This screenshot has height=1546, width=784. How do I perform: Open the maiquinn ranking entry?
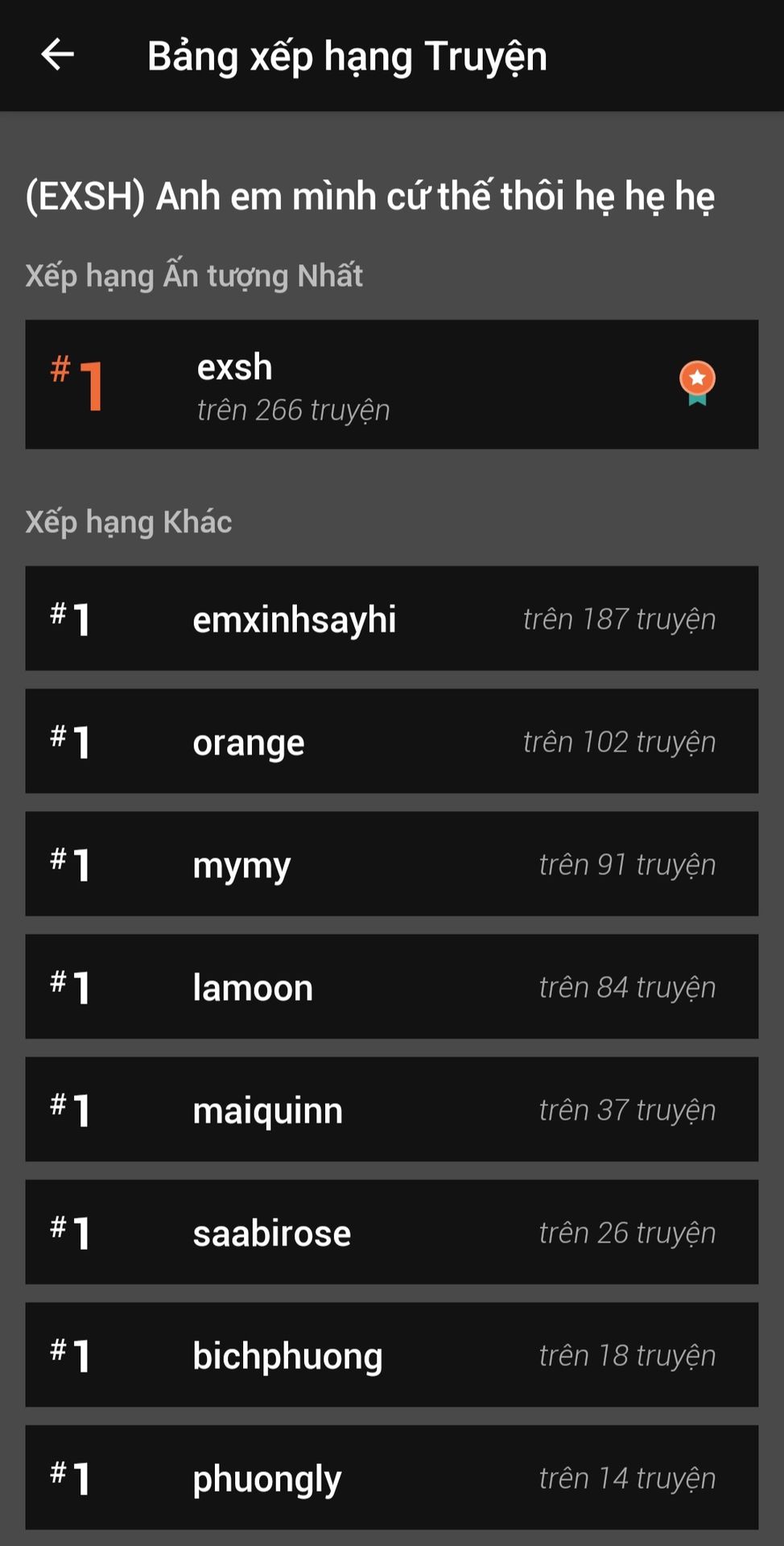(x=391, y=1110)
